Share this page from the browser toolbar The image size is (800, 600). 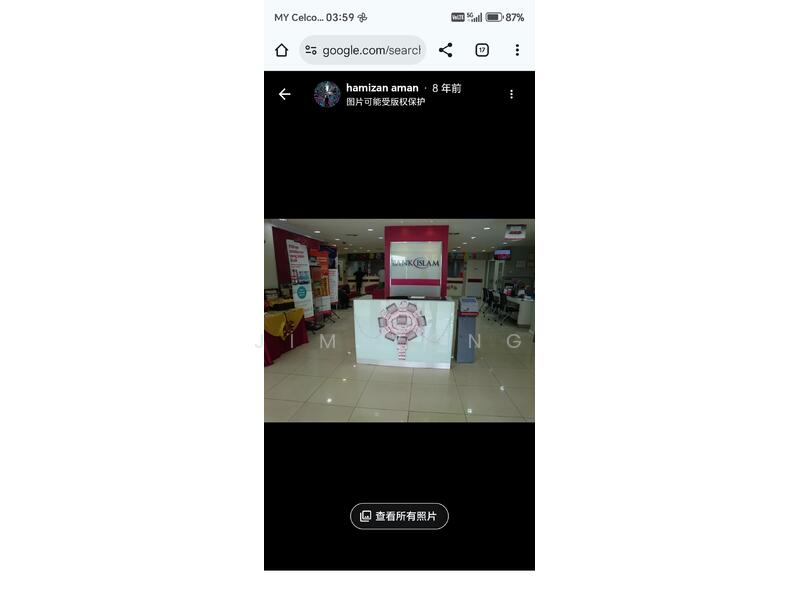tap(446, 50)
